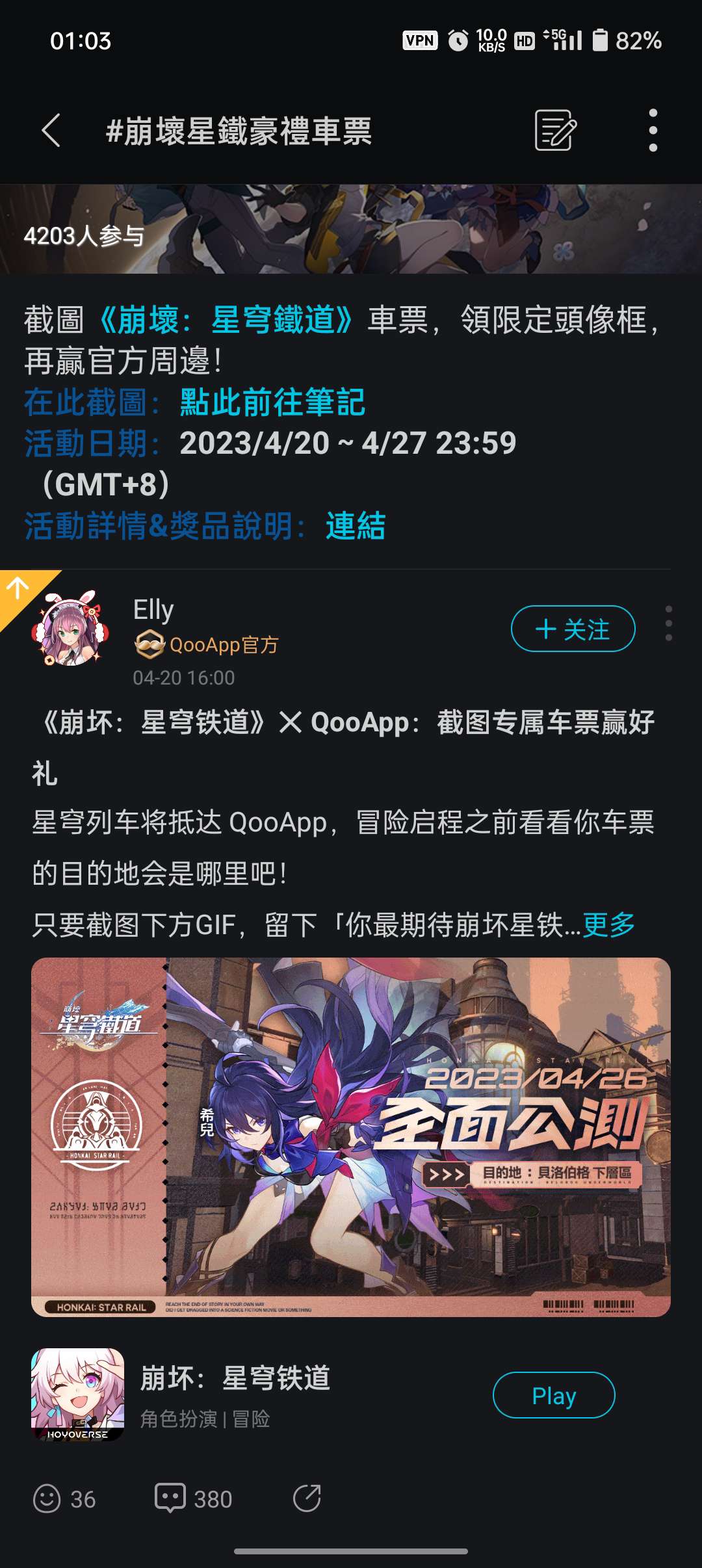The width and height of the screenshot is (702, 1568).
Task: Open comments on Elly's post
Action: [170, 1498]
